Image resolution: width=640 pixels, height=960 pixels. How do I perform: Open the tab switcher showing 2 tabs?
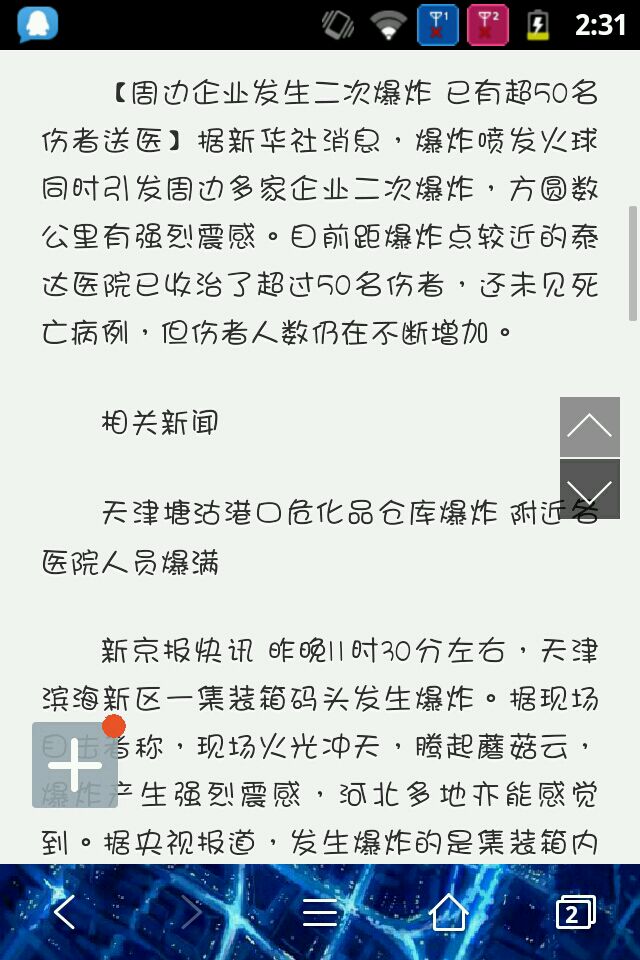575,912
